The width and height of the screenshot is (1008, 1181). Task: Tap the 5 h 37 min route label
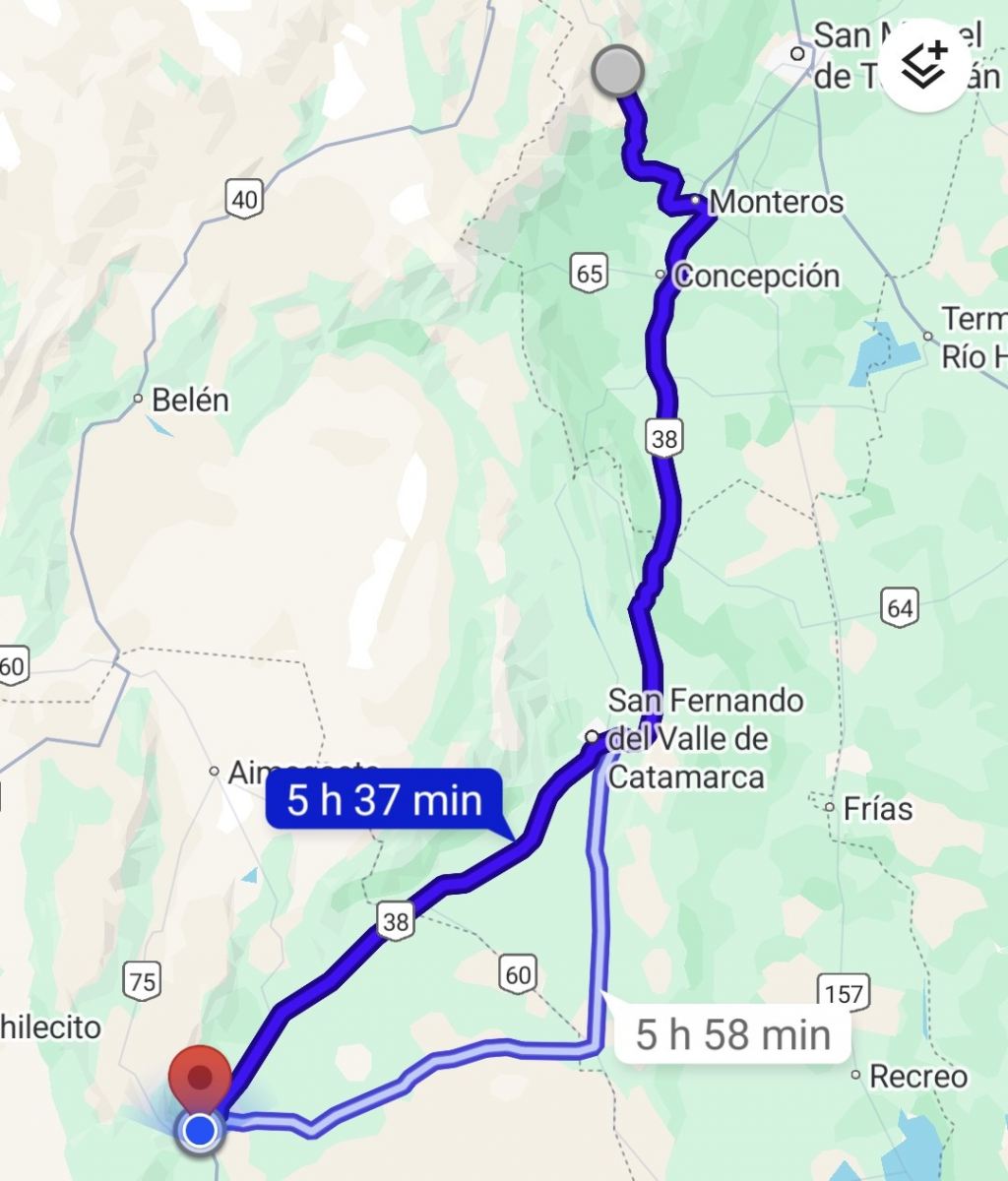tap(384, 800)
